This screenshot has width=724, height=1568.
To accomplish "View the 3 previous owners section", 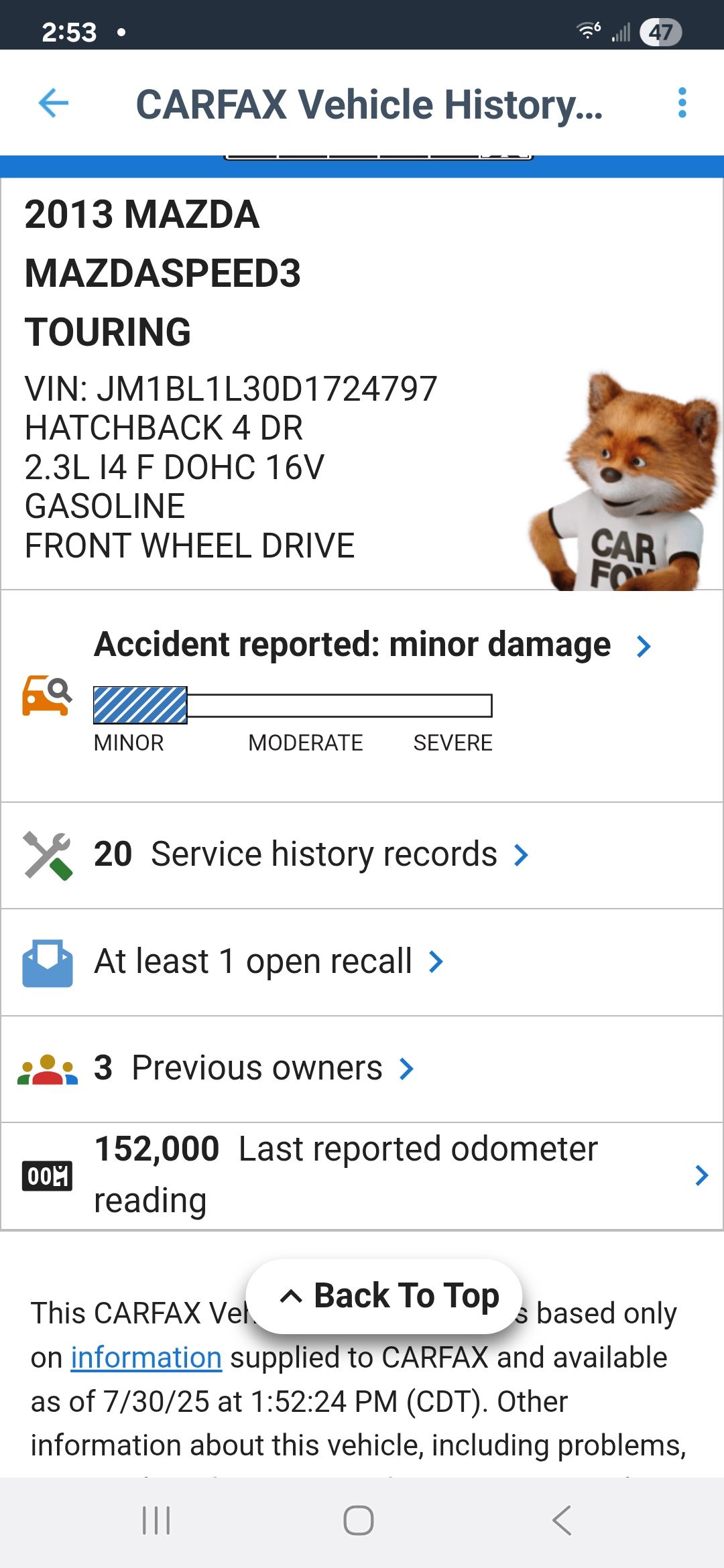I will point(255,1068).
